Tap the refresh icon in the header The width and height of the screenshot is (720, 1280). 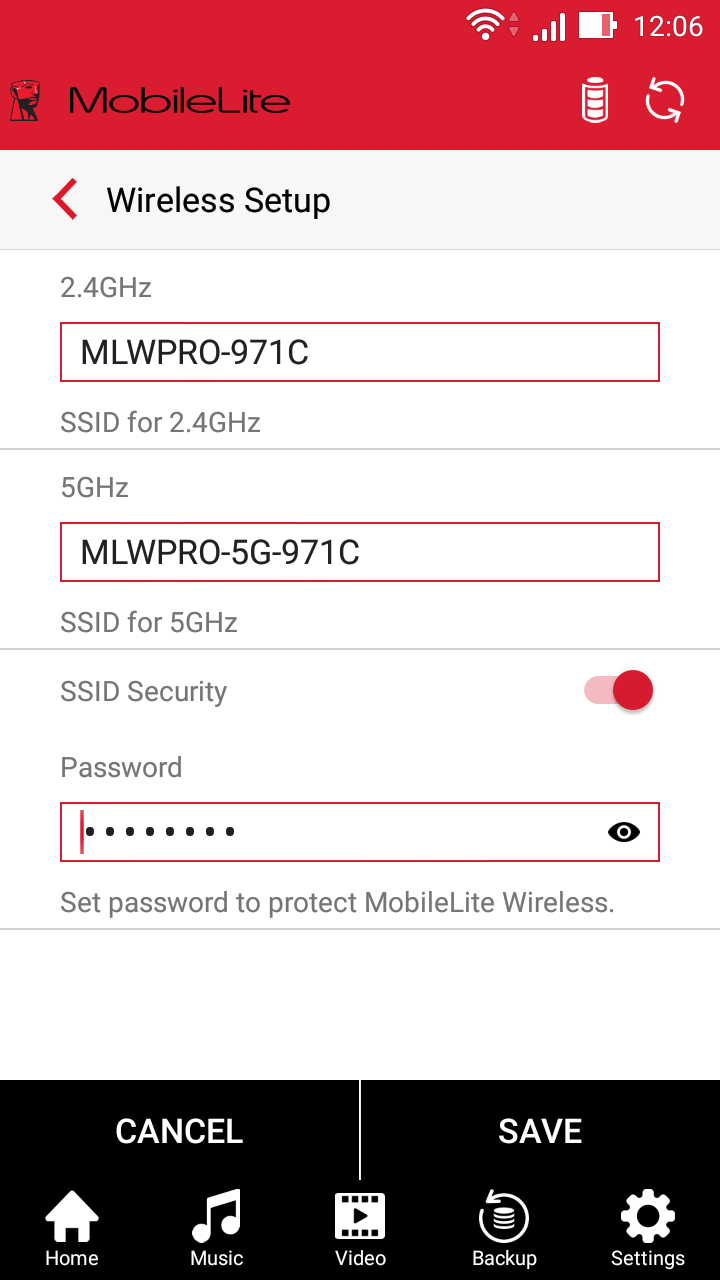(665, 101)
